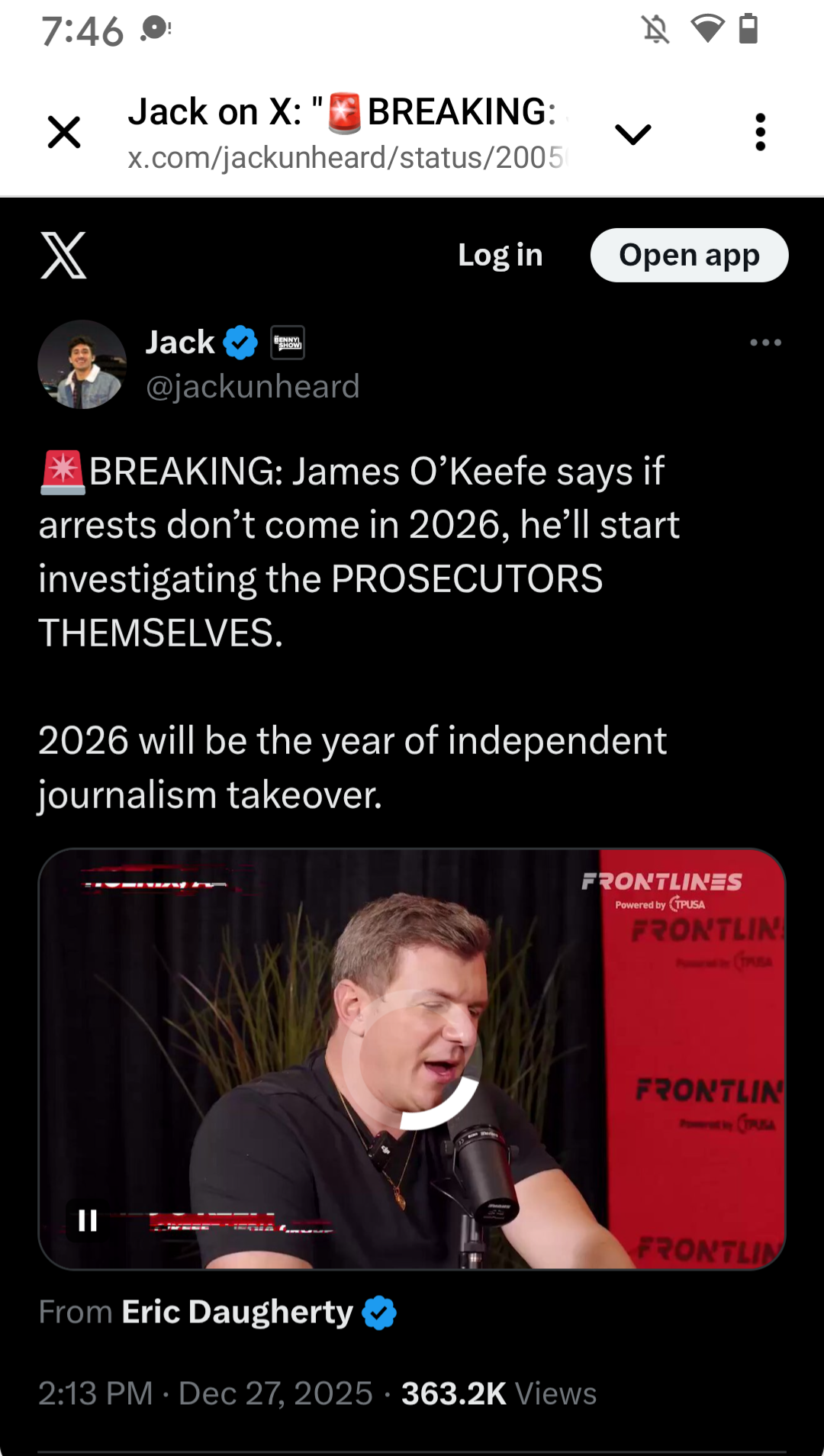This screenshot has height=1456, width=824.
Task: Expand the page title dropdown arrow
Action: point(632,134)
